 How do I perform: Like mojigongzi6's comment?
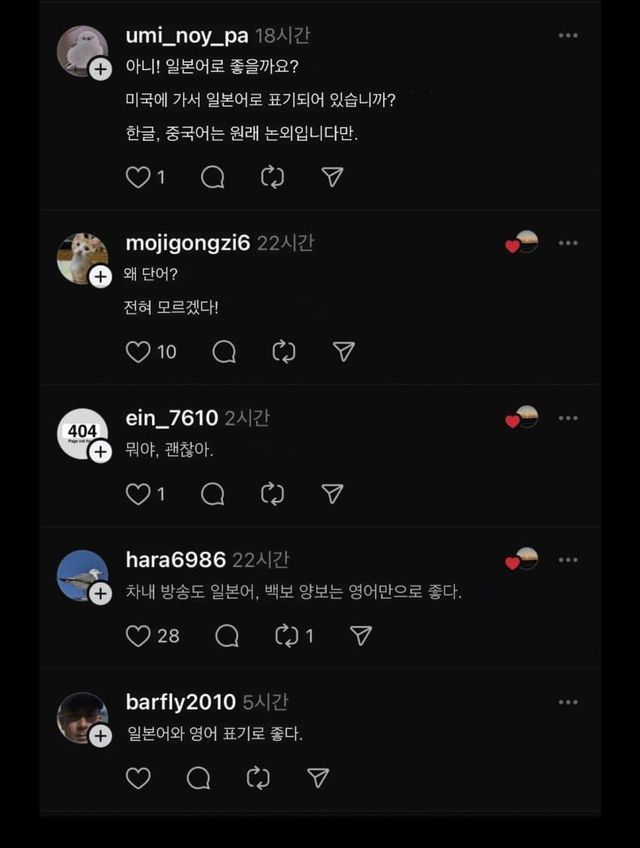138,352
